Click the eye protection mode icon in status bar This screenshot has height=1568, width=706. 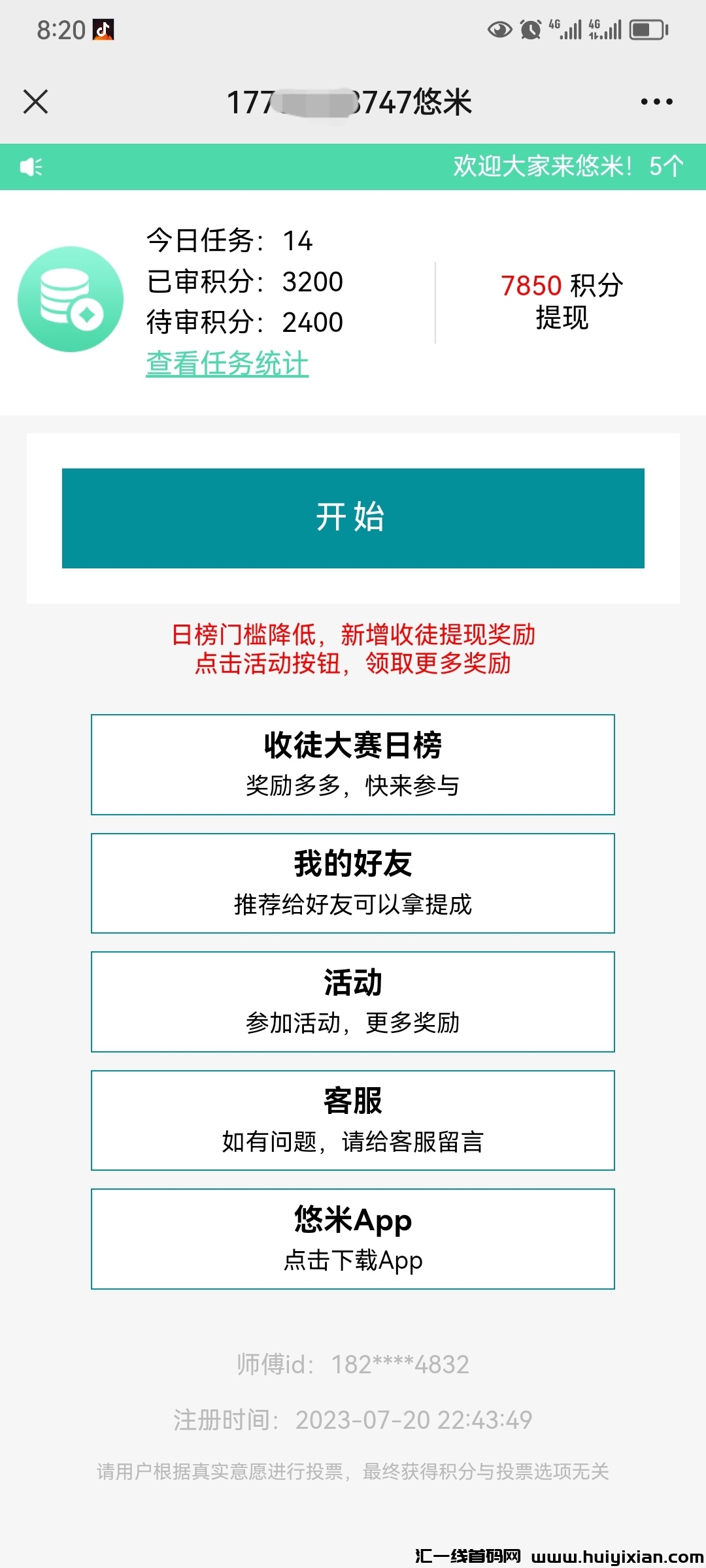point(499,29)
